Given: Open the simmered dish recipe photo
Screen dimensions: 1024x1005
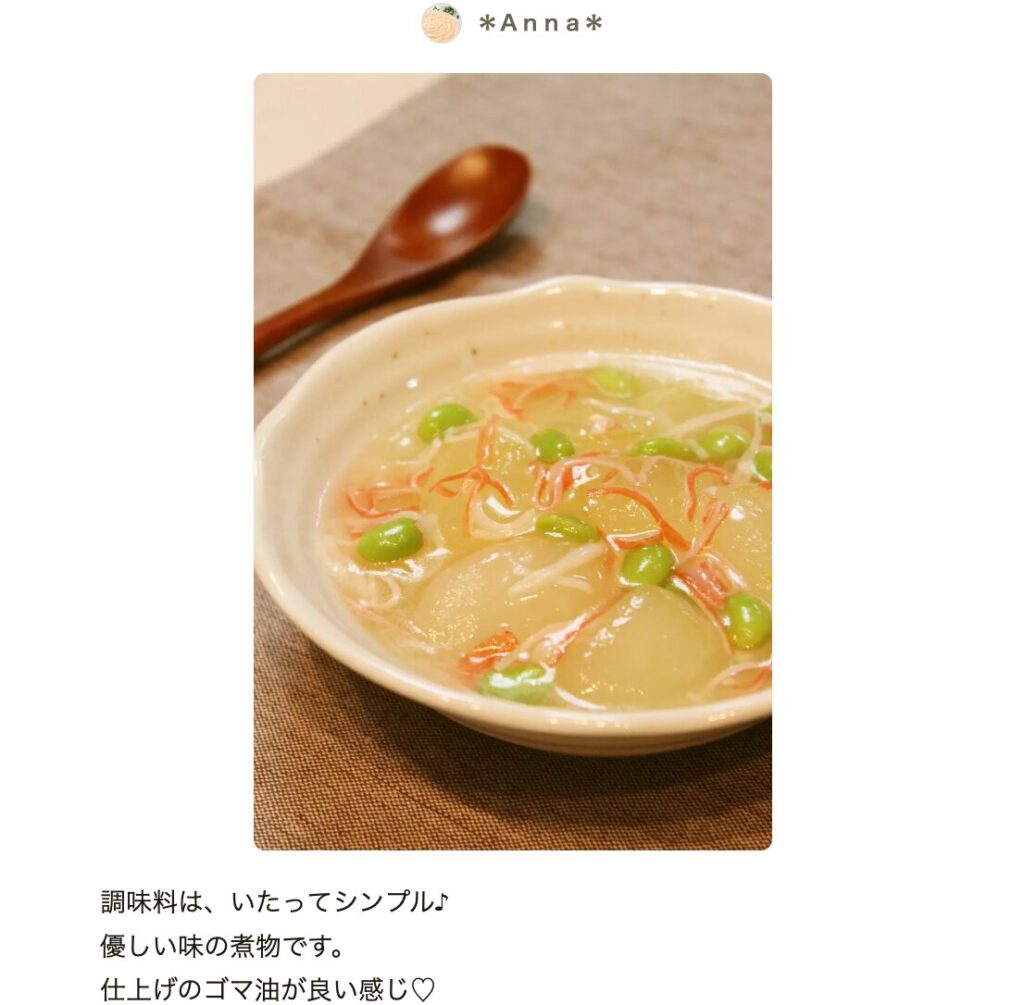Looking at the screenshot, I should 512,461.
